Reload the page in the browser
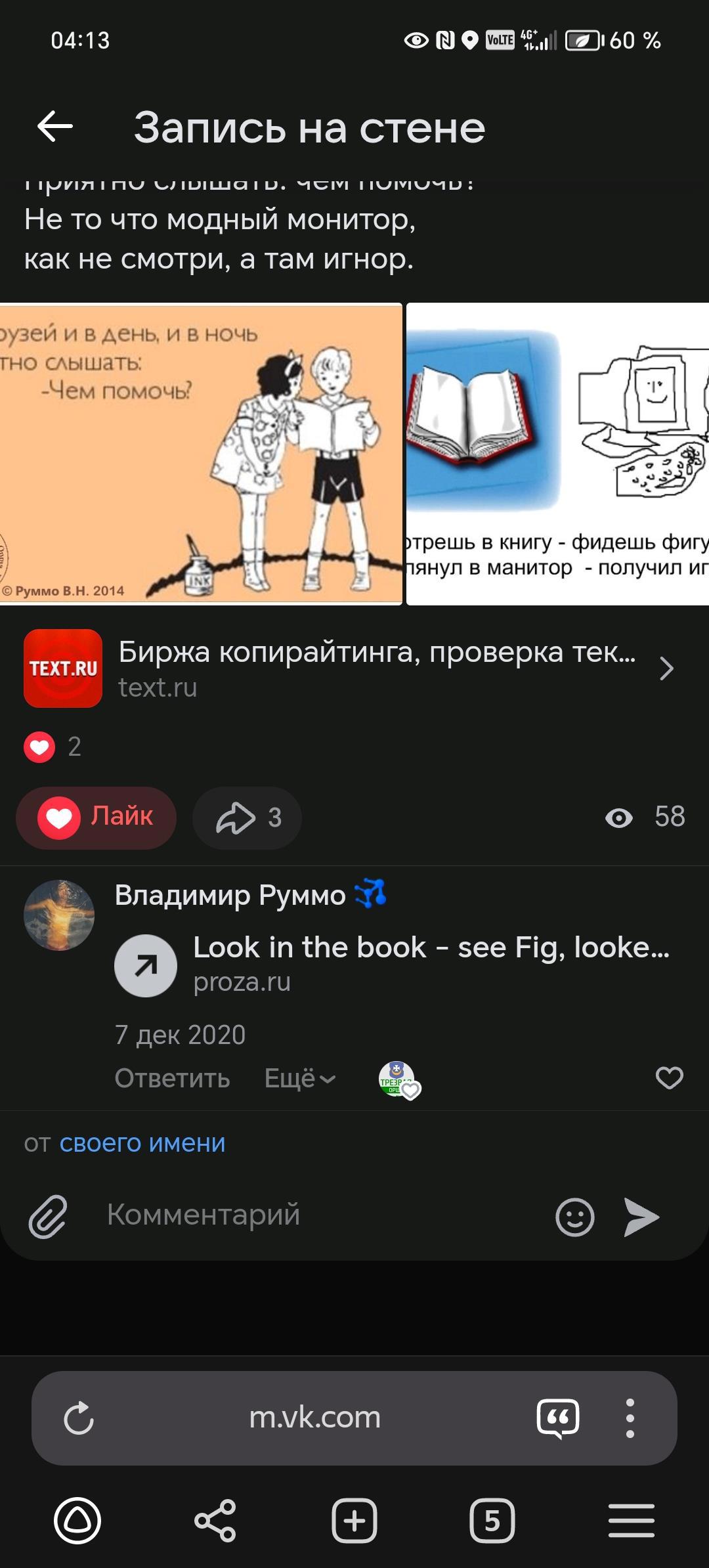709x1568 pixels. point(79,1418)
